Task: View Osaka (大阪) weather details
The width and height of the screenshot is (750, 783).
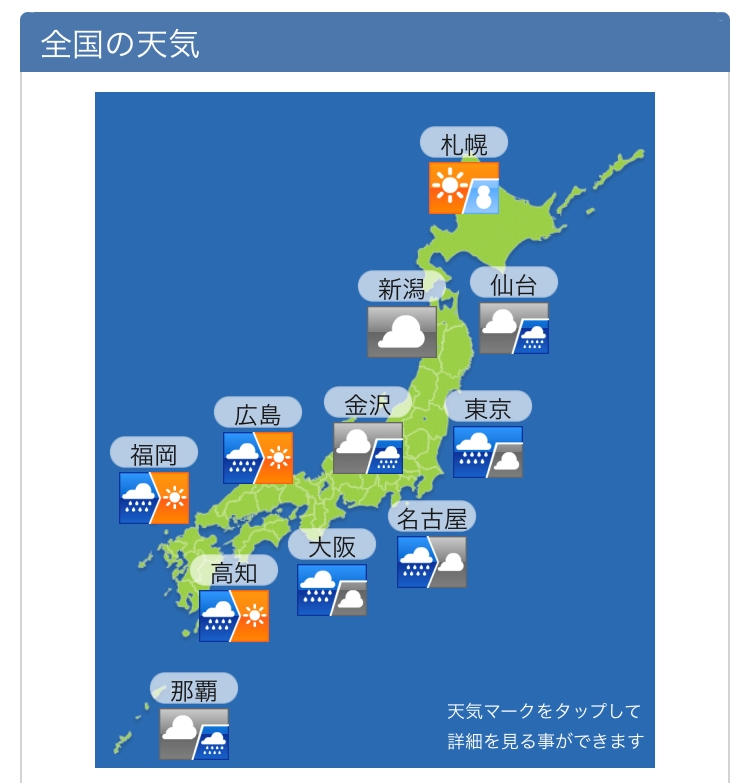Action: (332, 590)
